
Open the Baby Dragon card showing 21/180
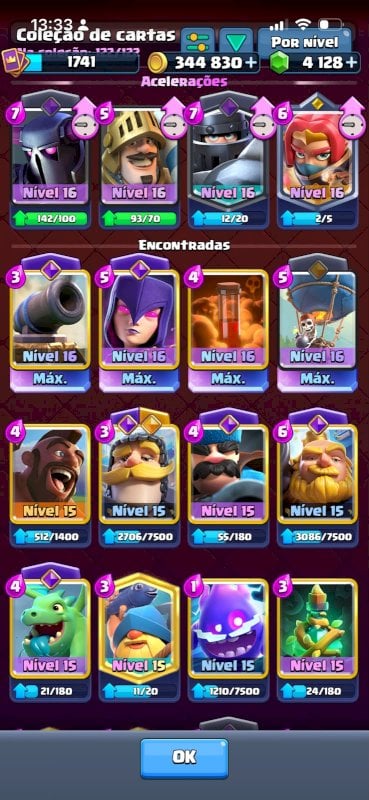point(50,638)
